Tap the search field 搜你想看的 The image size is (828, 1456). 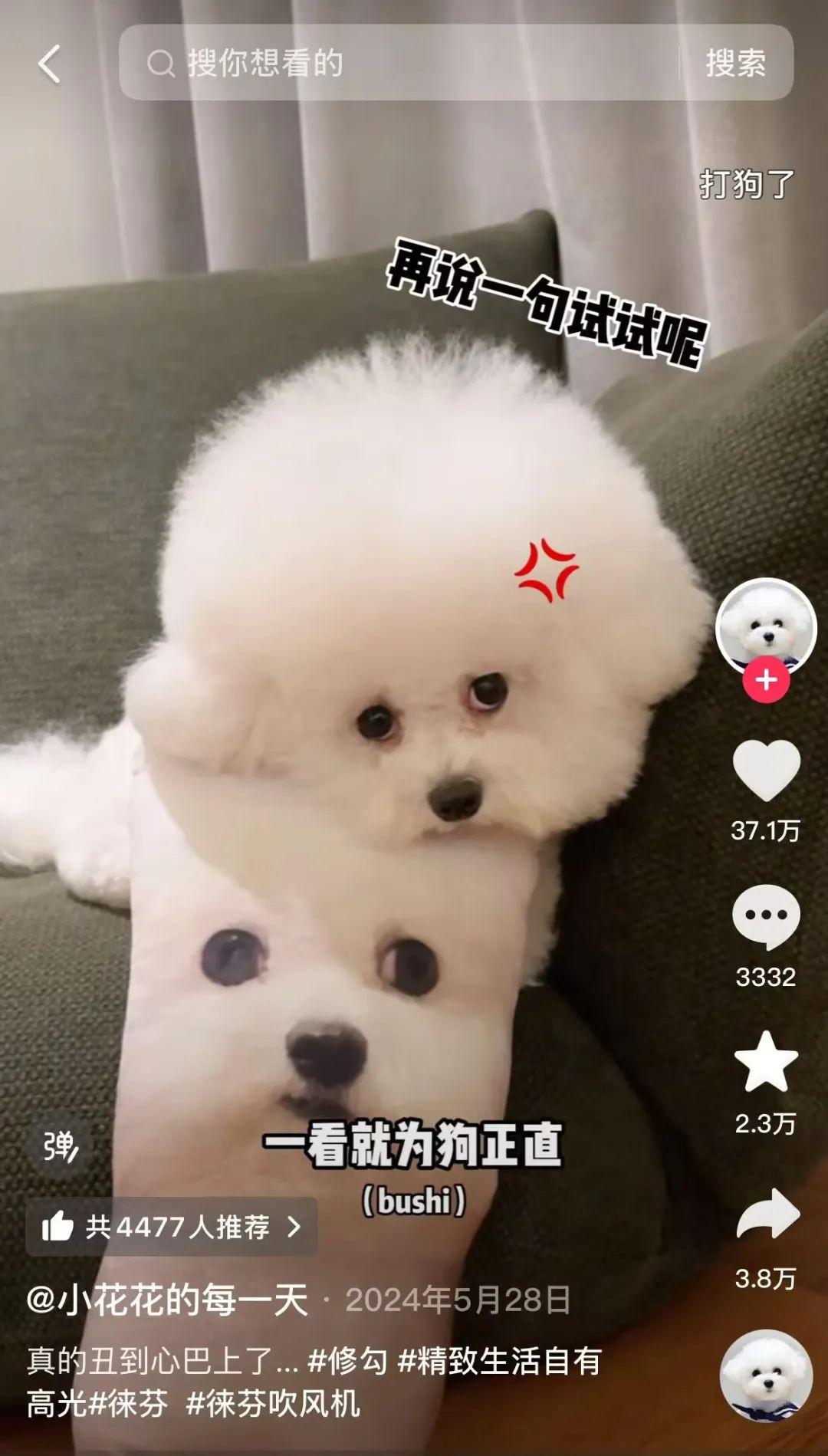399,63
